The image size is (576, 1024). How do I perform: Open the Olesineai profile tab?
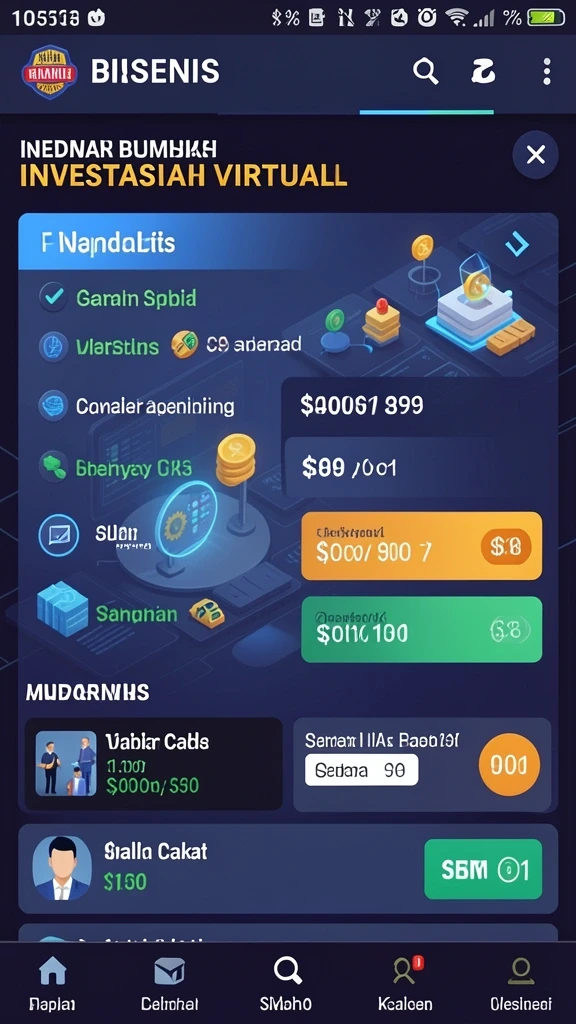[521, 984]
